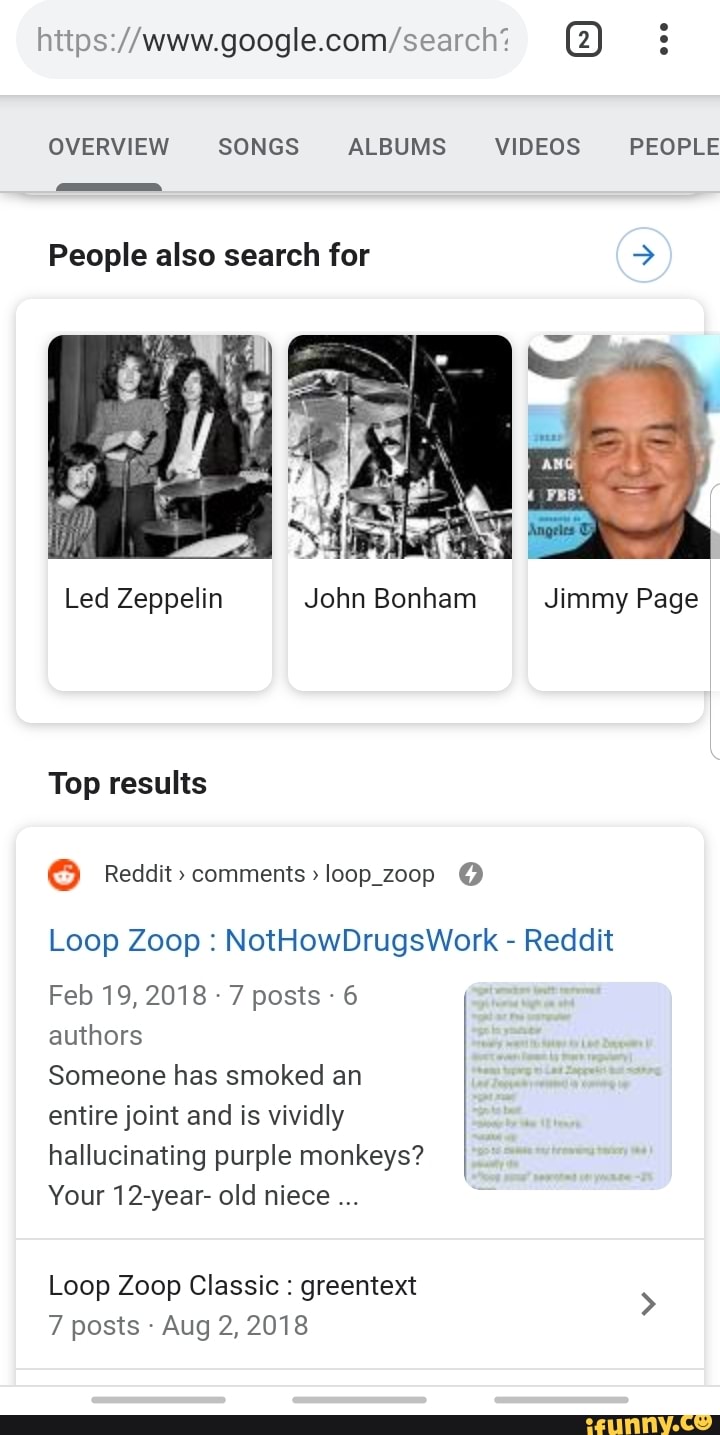Click the greentext screenshot preview image
This screenshot has height=1435, width=720.
pyautogui.click(x=568, y=1085)
